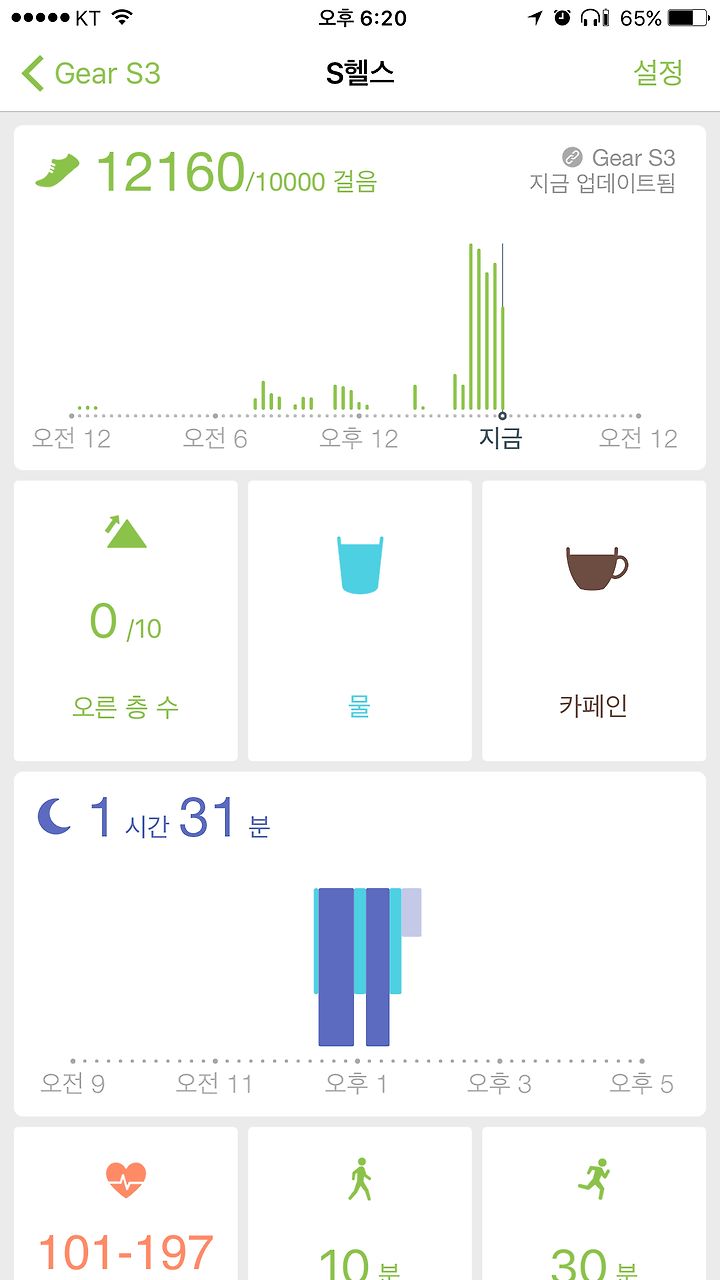
Task: Open the 물 water tile
Action: [360, 621]
